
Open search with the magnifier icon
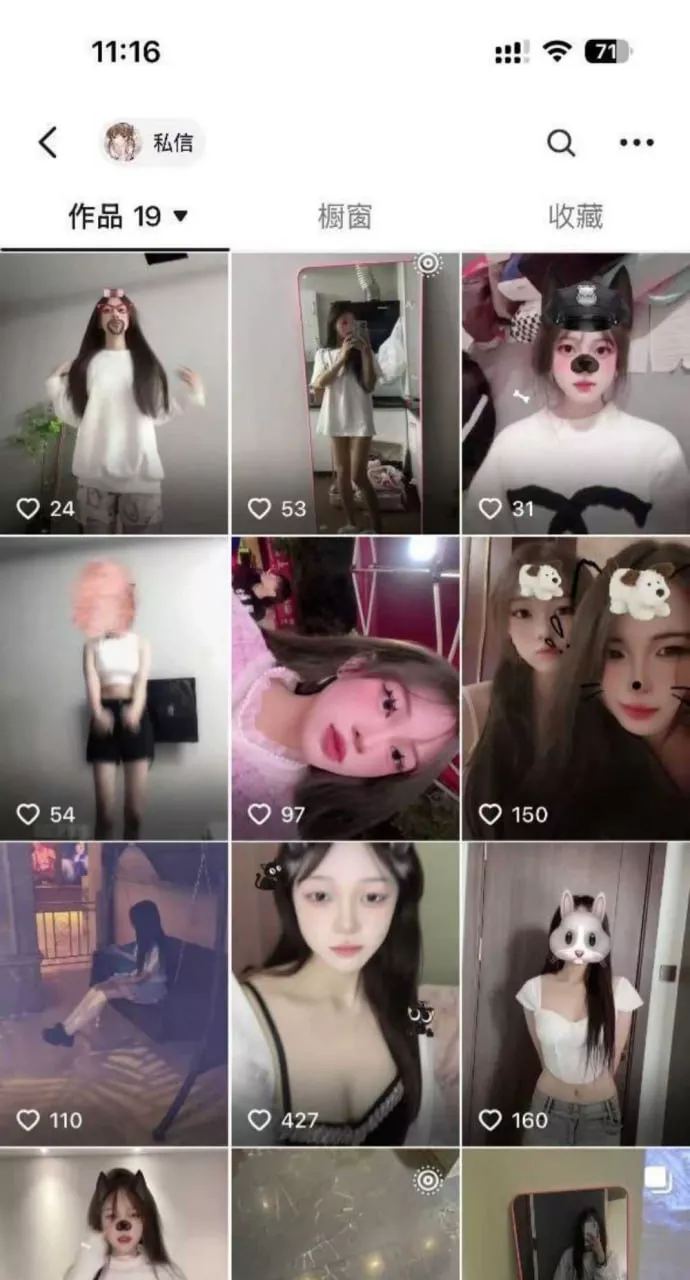pyautogui.click(x=561, y=143)
